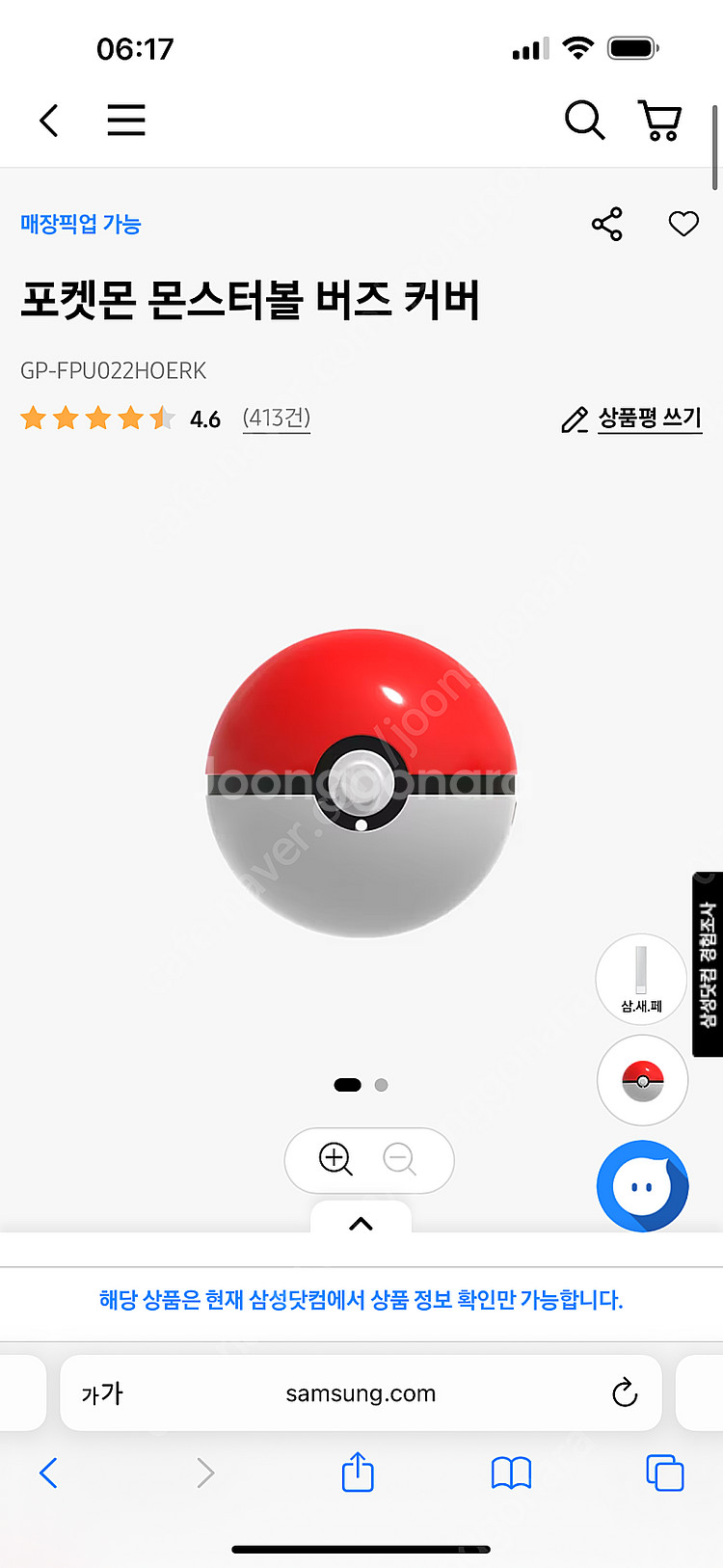Go back using the top-left arrow

(49, 121)
